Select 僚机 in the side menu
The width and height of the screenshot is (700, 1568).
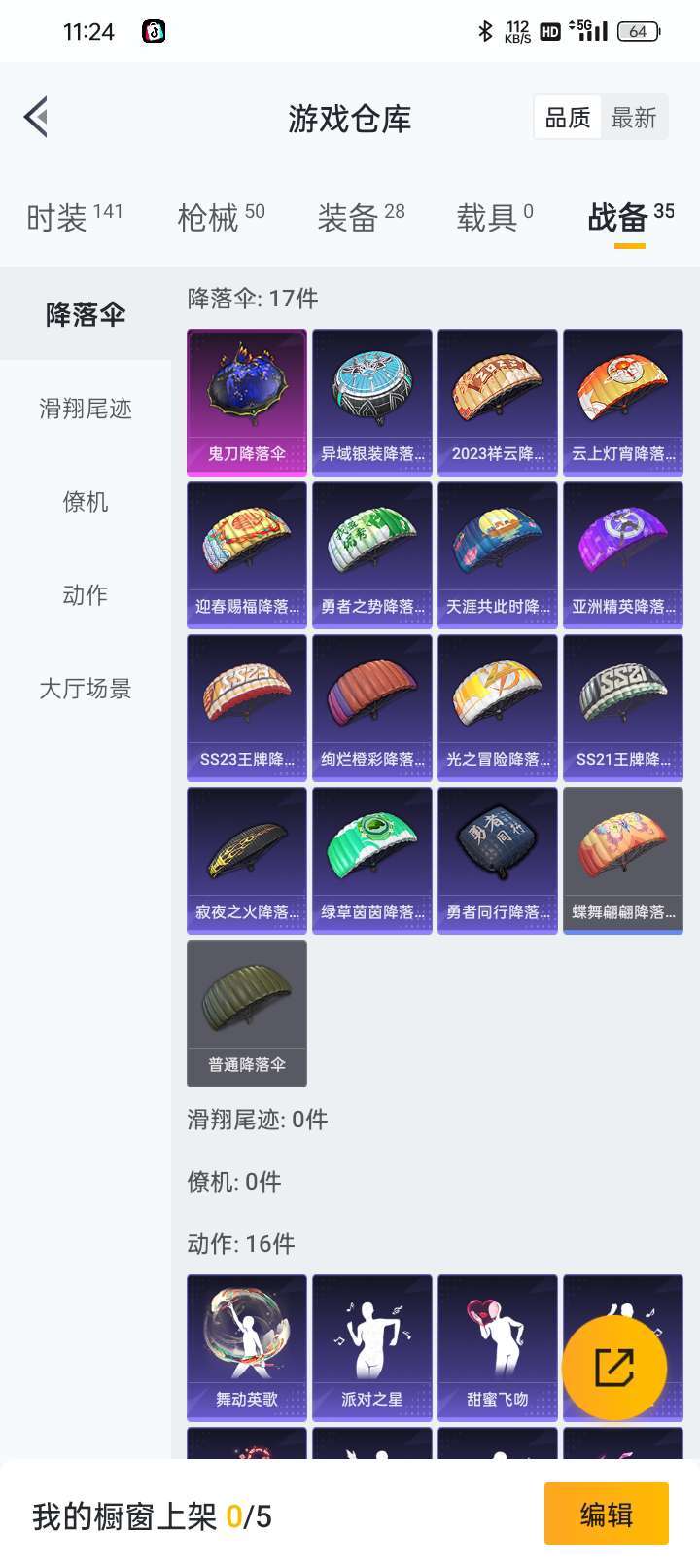click(x=86, y=502)
